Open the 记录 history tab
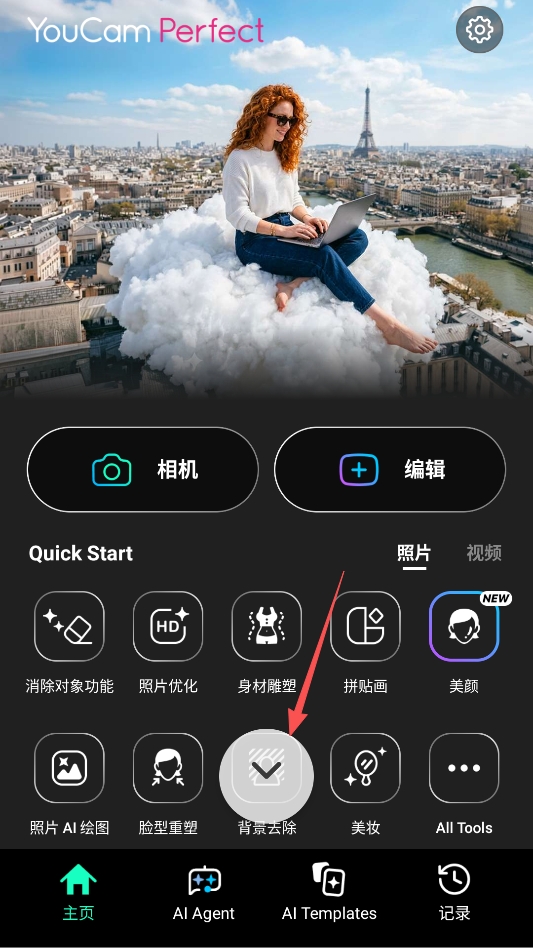 click(454, 892)
